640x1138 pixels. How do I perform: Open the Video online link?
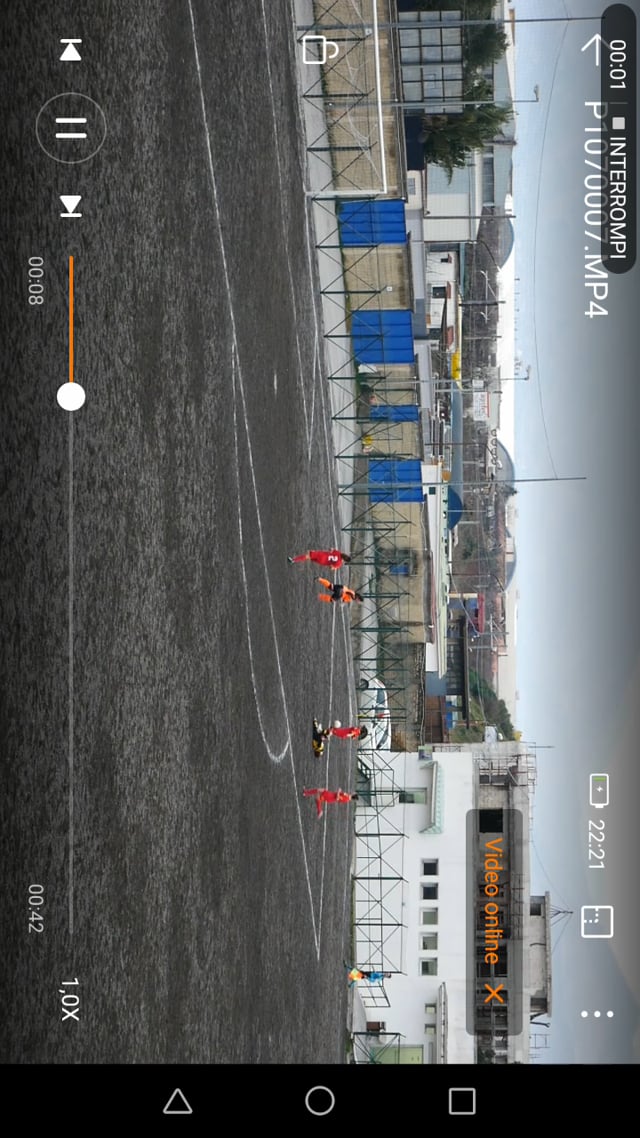(492, 900)
